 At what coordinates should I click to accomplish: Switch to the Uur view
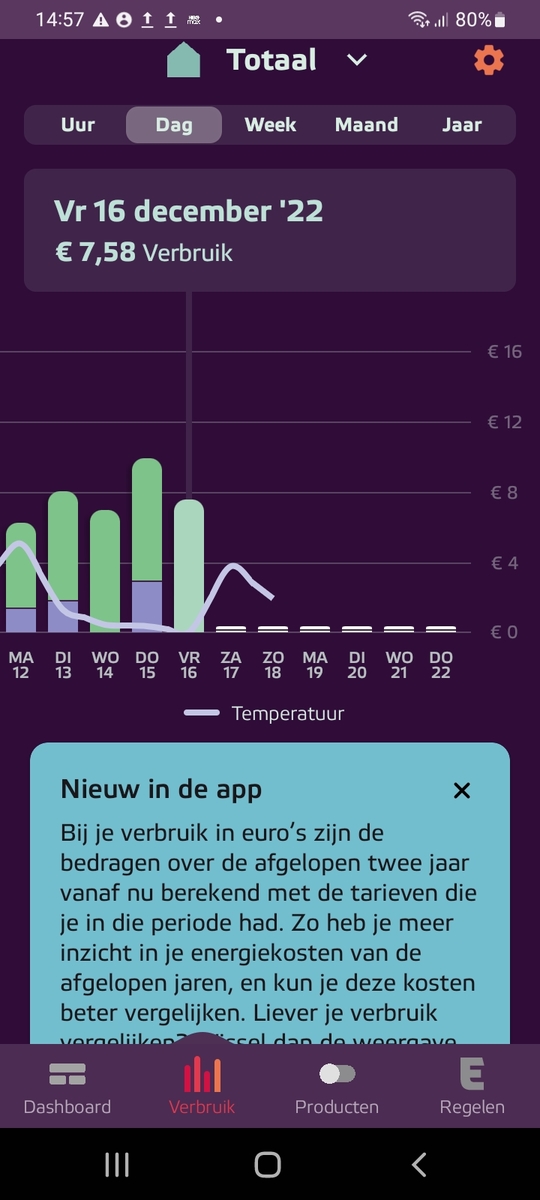(x=78, y=125)
